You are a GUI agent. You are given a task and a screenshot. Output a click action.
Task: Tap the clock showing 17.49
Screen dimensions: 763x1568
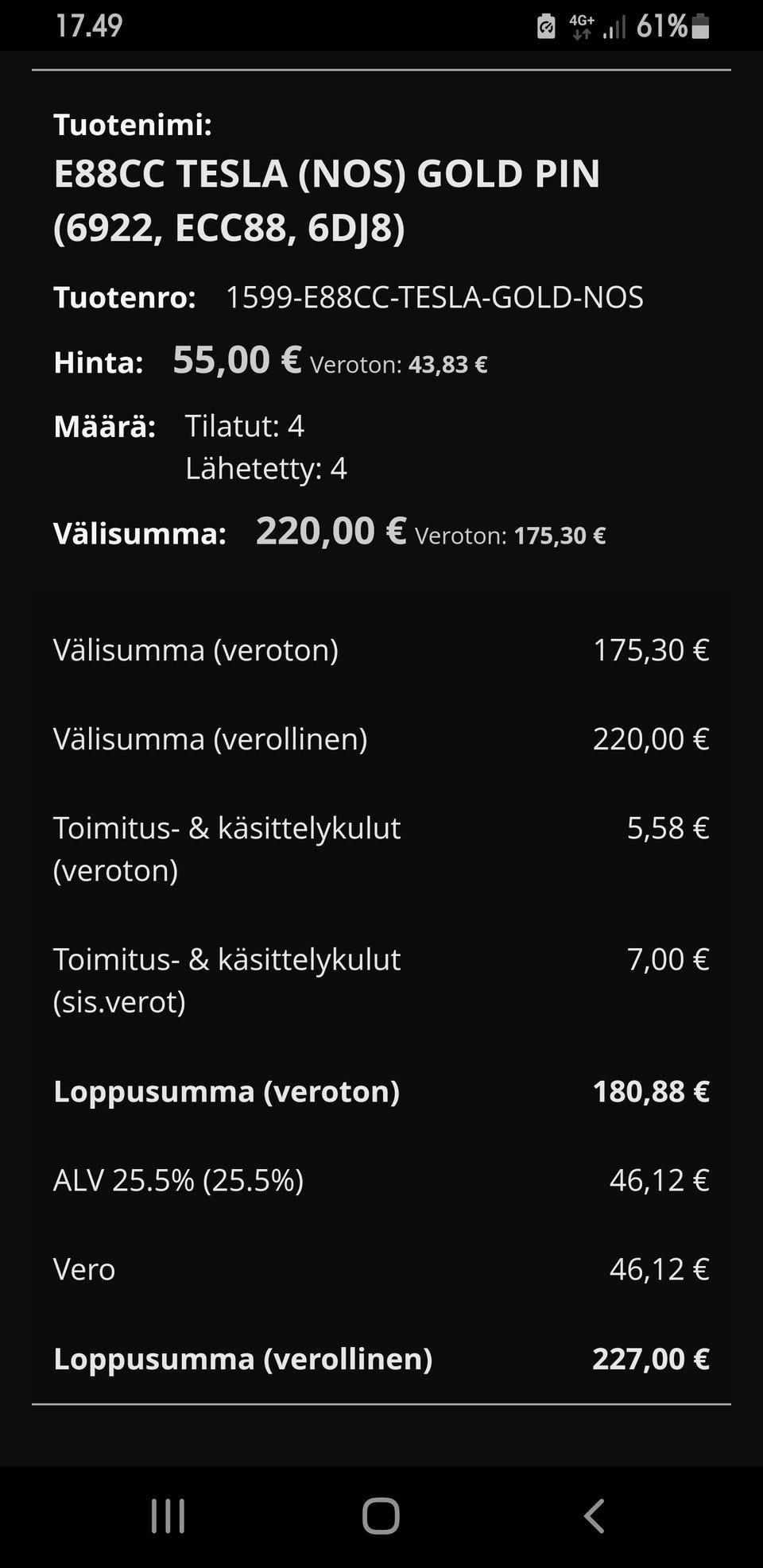[87, 26]
